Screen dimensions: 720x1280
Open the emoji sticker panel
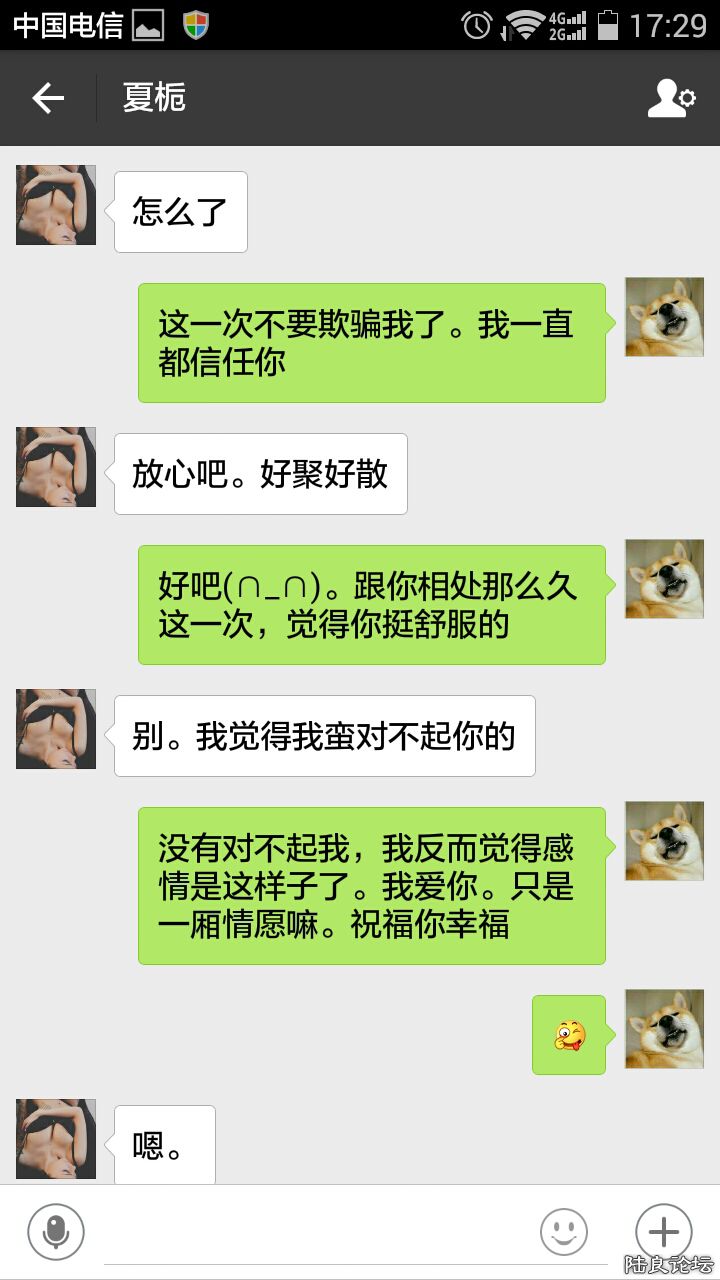pos(564,1231)
